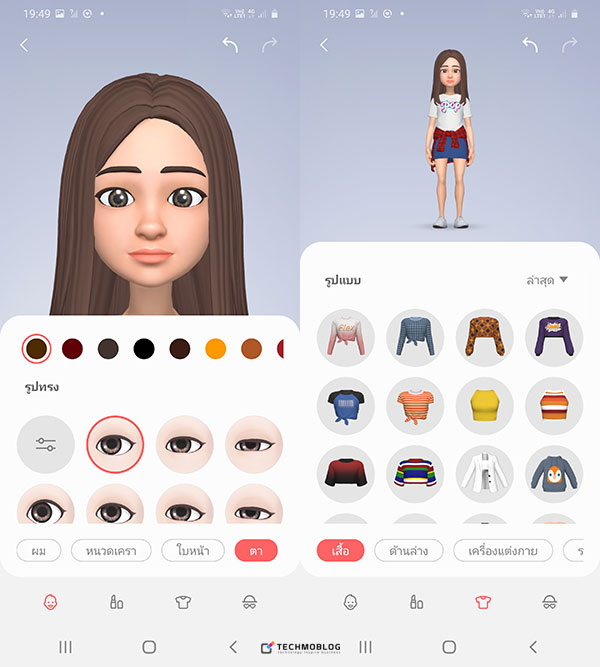
Task: Switch to the หนวดเครา (beard) tab
Action: coord(111,550)
